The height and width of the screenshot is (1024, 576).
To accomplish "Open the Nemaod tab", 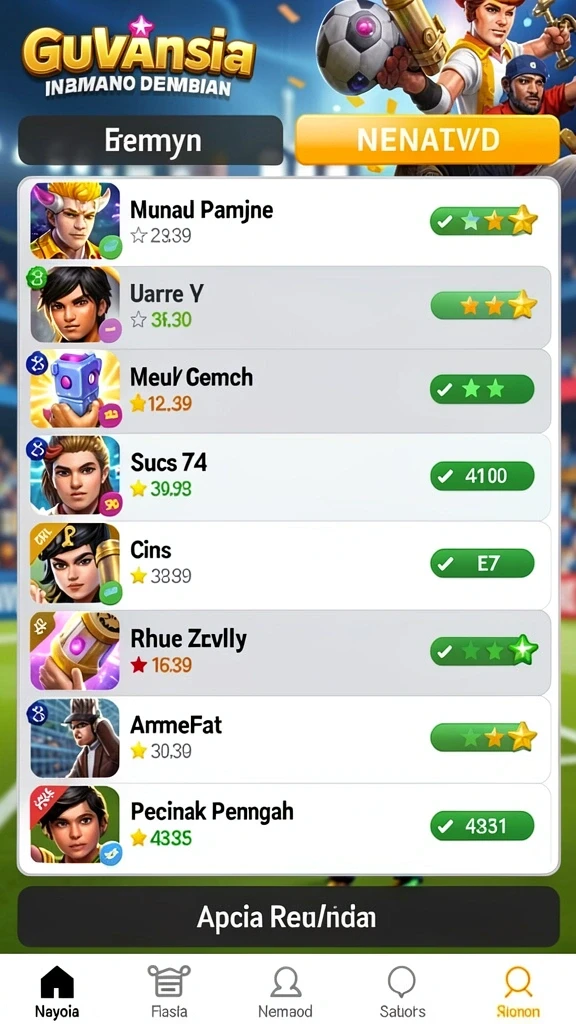I will (x=285, y=991).
